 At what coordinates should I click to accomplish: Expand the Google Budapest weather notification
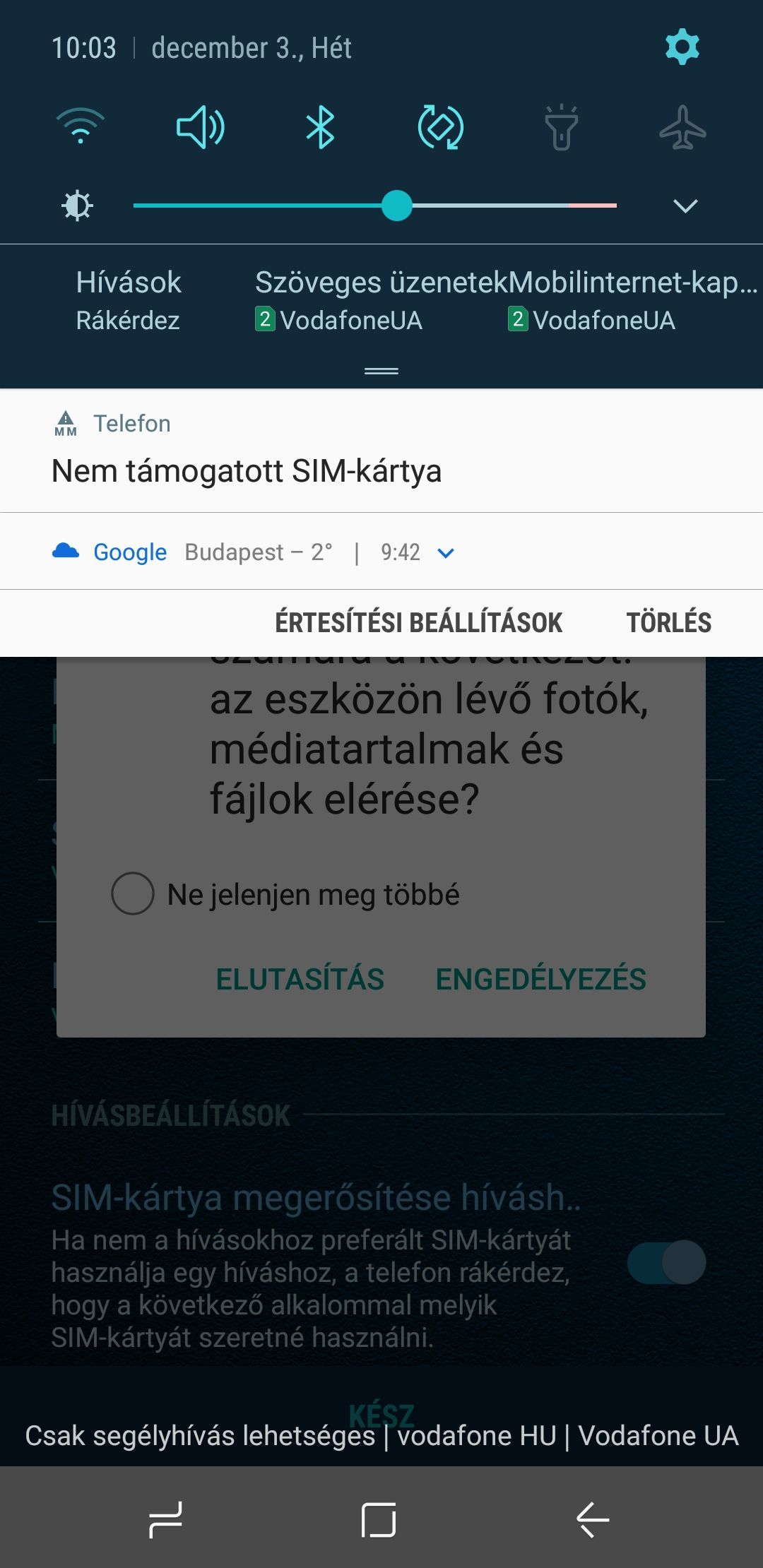tap(446, 552)
